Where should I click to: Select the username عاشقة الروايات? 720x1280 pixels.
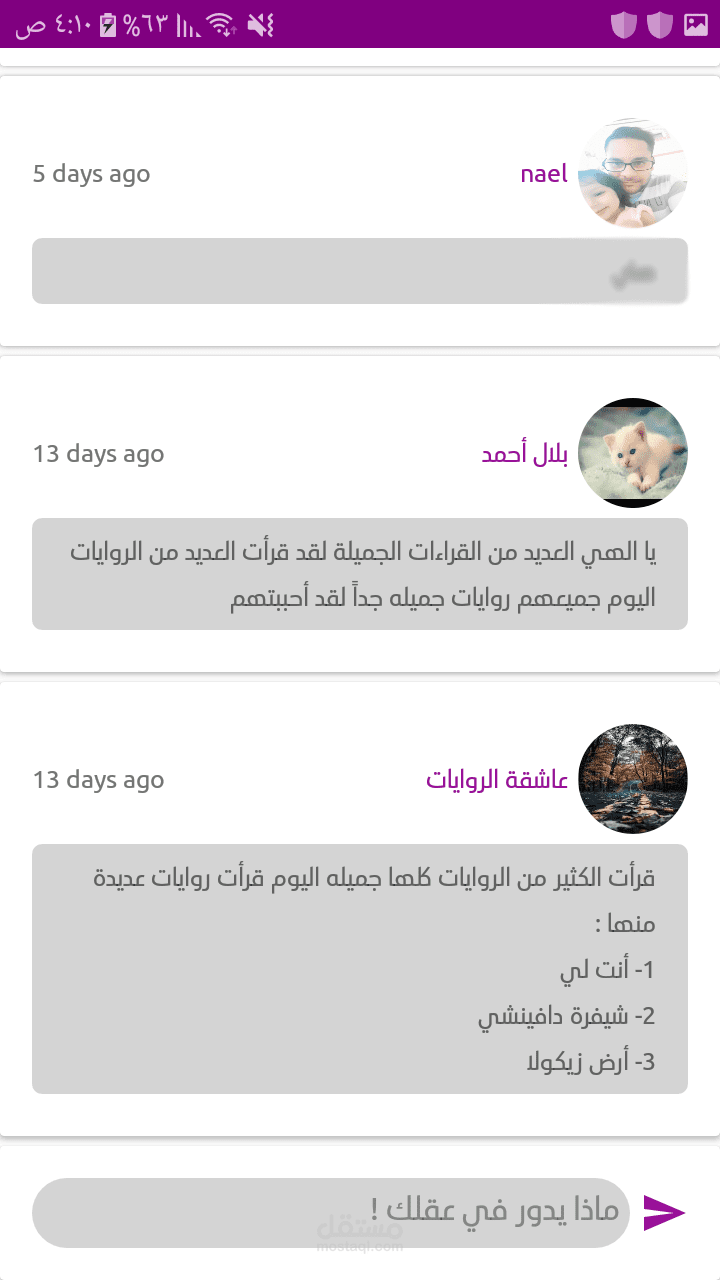click(496, 779)
